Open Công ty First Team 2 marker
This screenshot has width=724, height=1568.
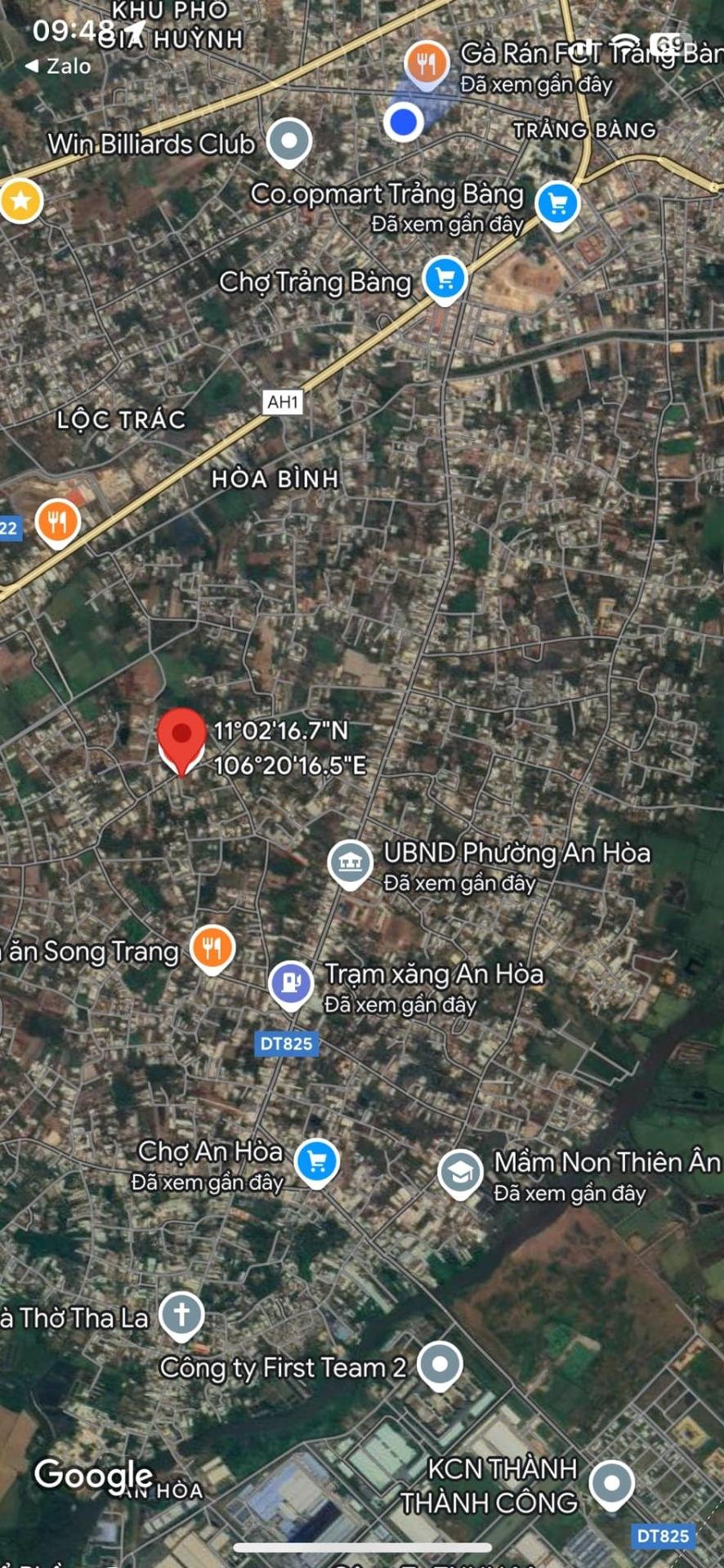tap(440, 1365)
